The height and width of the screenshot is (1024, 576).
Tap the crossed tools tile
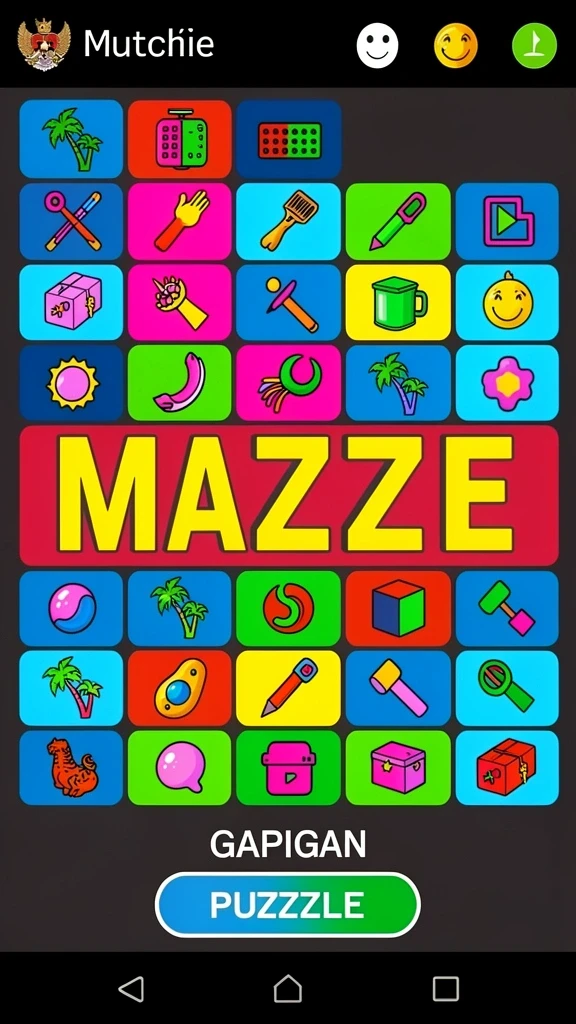point(71,221)
